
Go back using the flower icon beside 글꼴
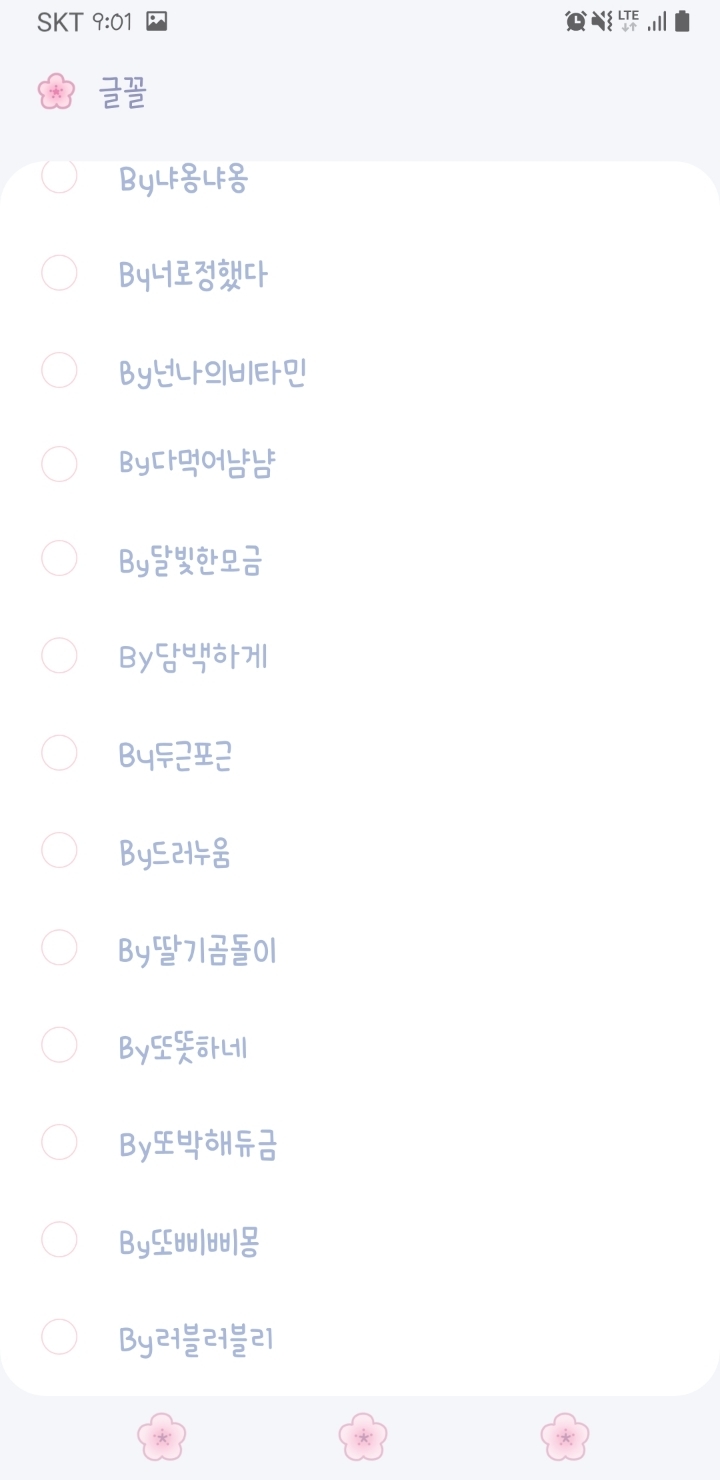56,92
